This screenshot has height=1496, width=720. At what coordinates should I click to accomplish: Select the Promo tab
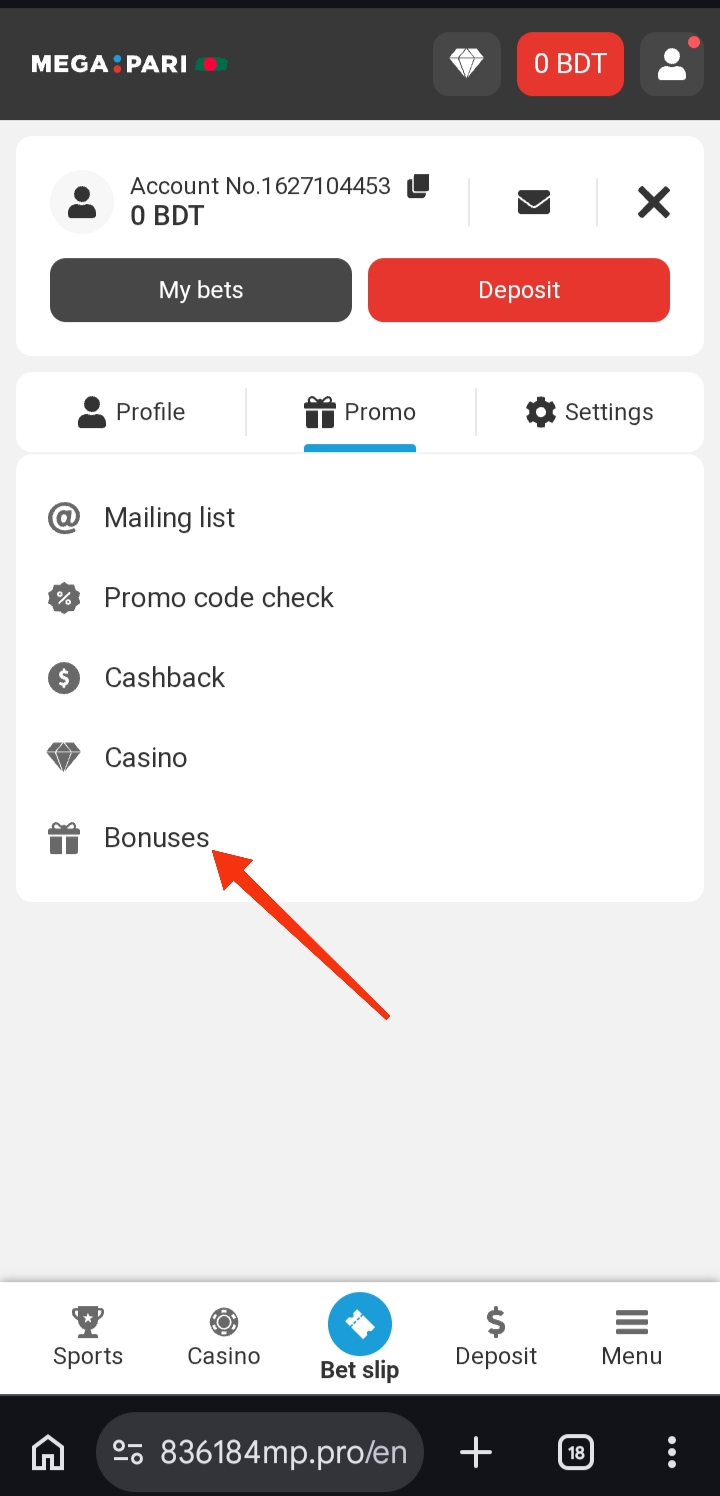(360, 412)
